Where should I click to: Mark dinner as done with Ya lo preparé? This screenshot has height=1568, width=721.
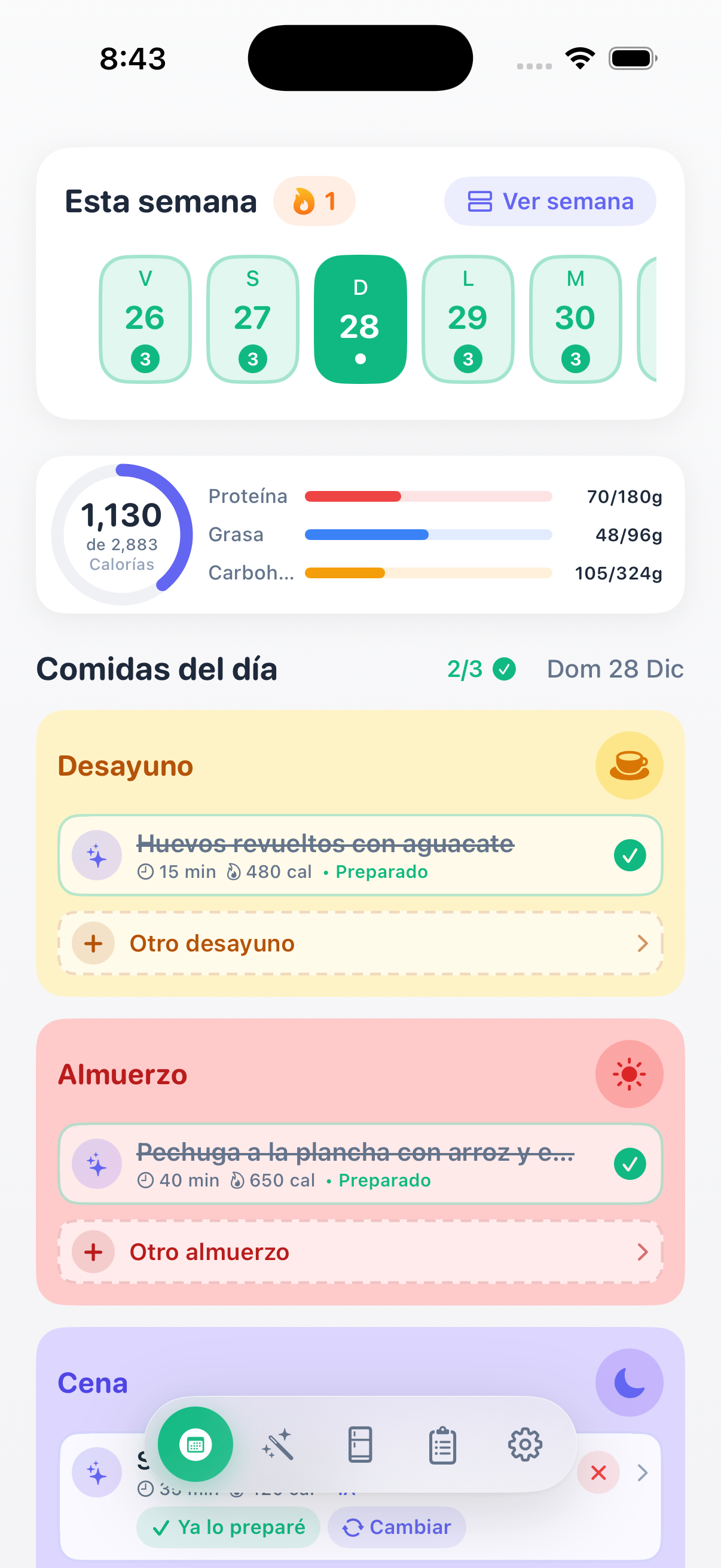229,1527
